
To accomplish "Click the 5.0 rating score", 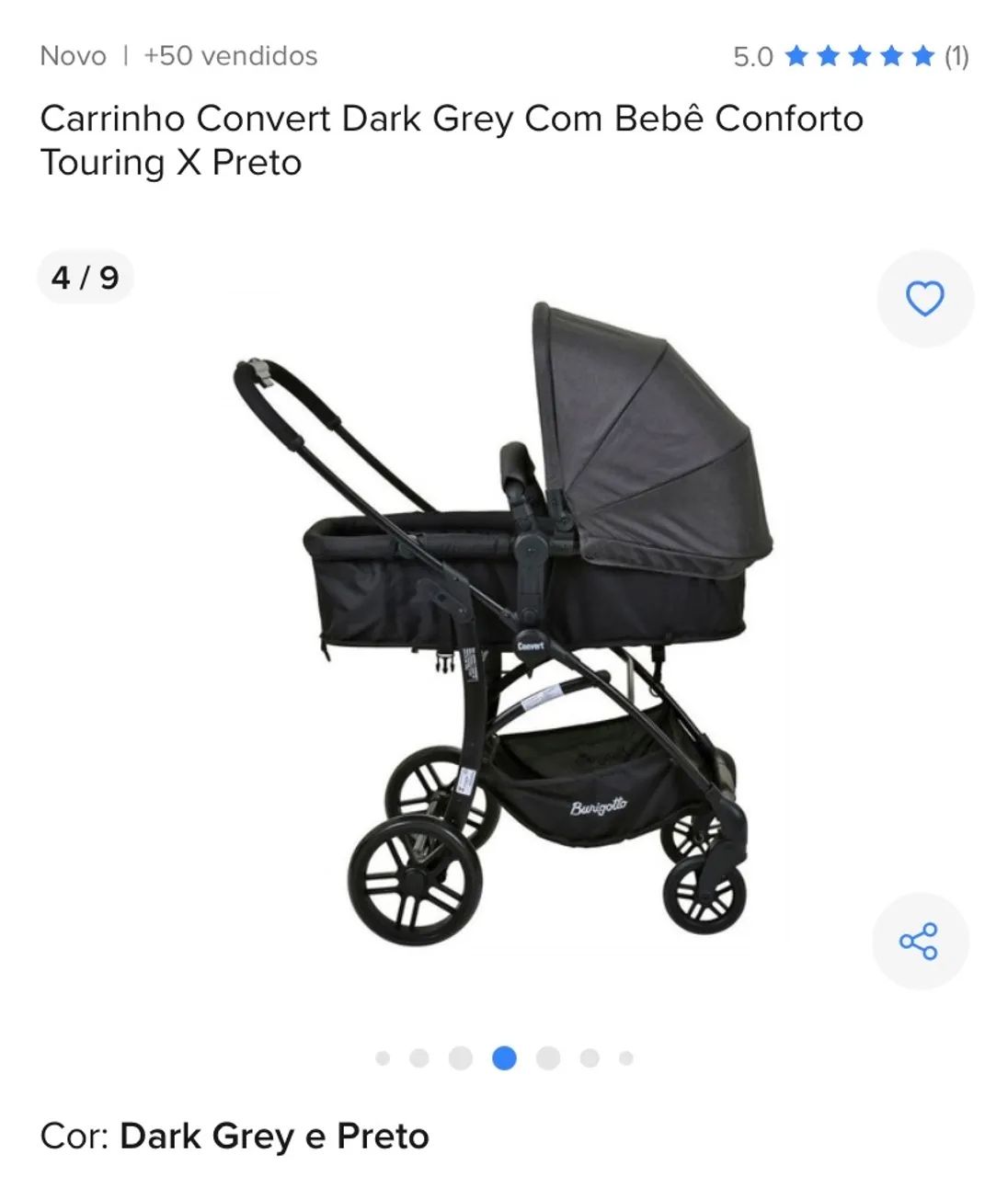I will coord(754,55).
